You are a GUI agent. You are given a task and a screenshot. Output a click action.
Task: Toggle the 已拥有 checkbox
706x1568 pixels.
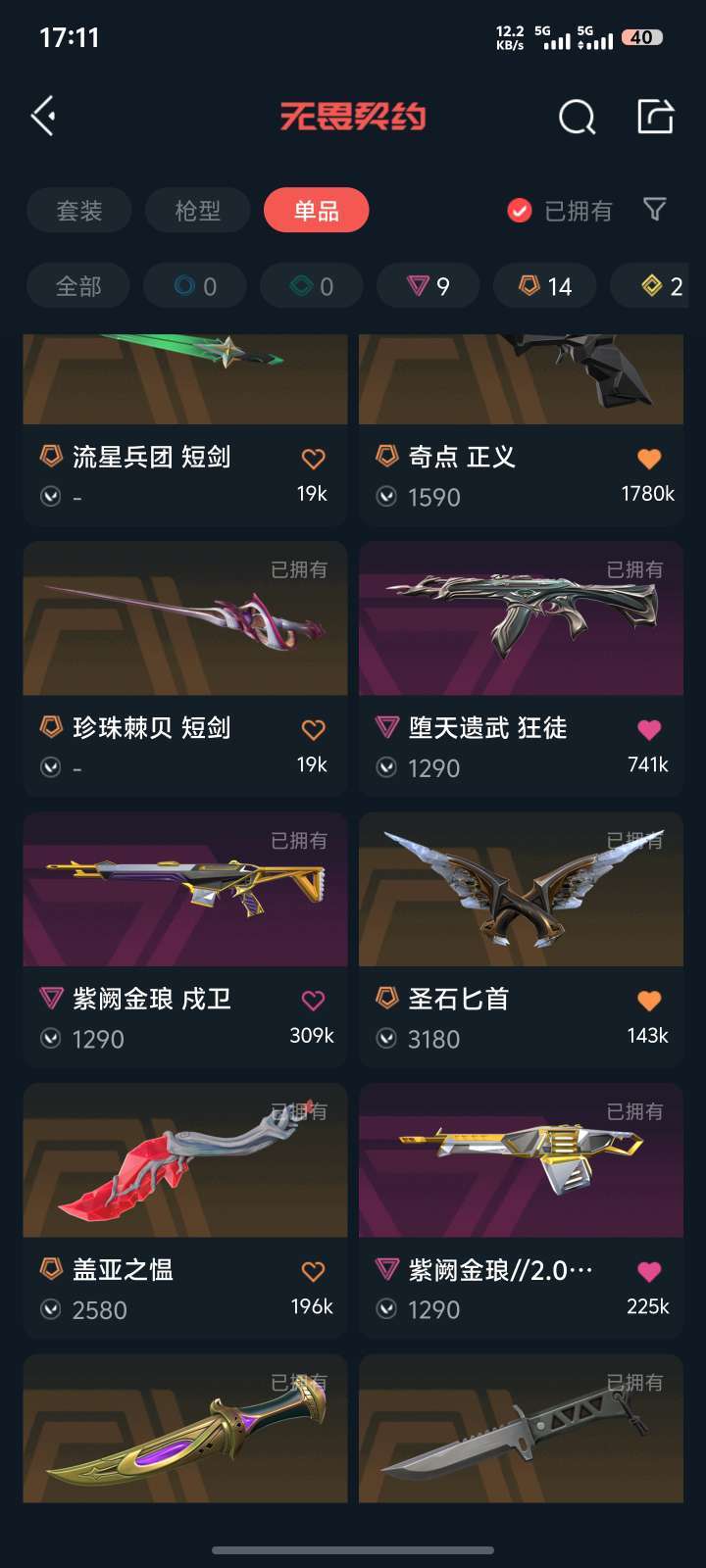point(520,211)
